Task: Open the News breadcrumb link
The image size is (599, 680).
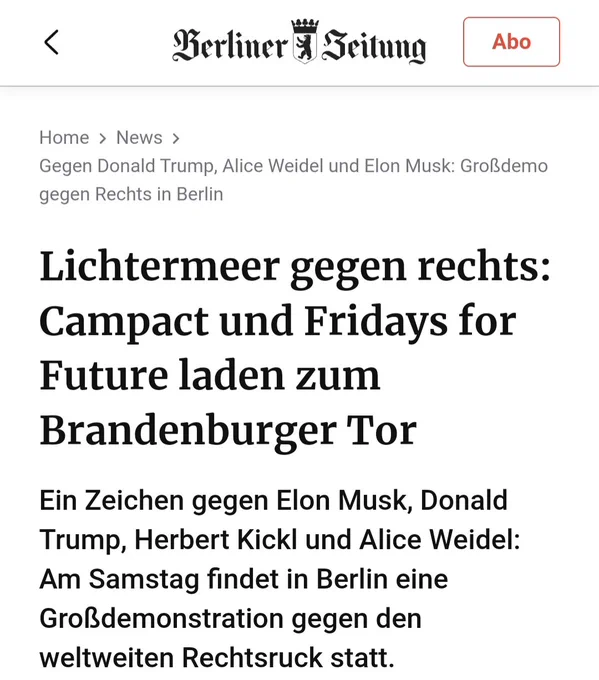Action: point(139,137)
